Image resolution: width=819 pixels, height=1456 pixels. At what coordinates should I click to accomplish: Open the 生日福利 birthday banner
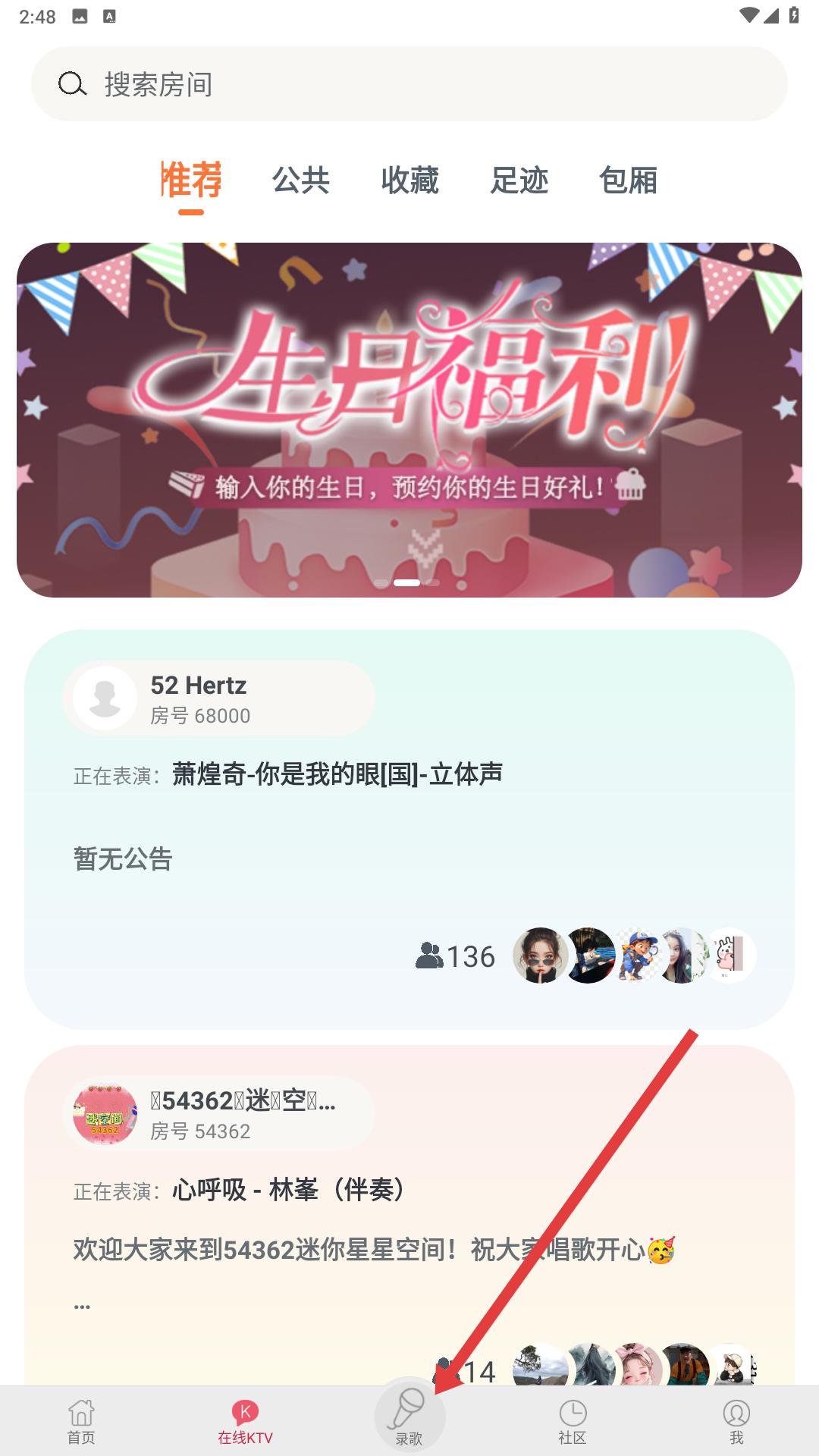coord(409,419)
